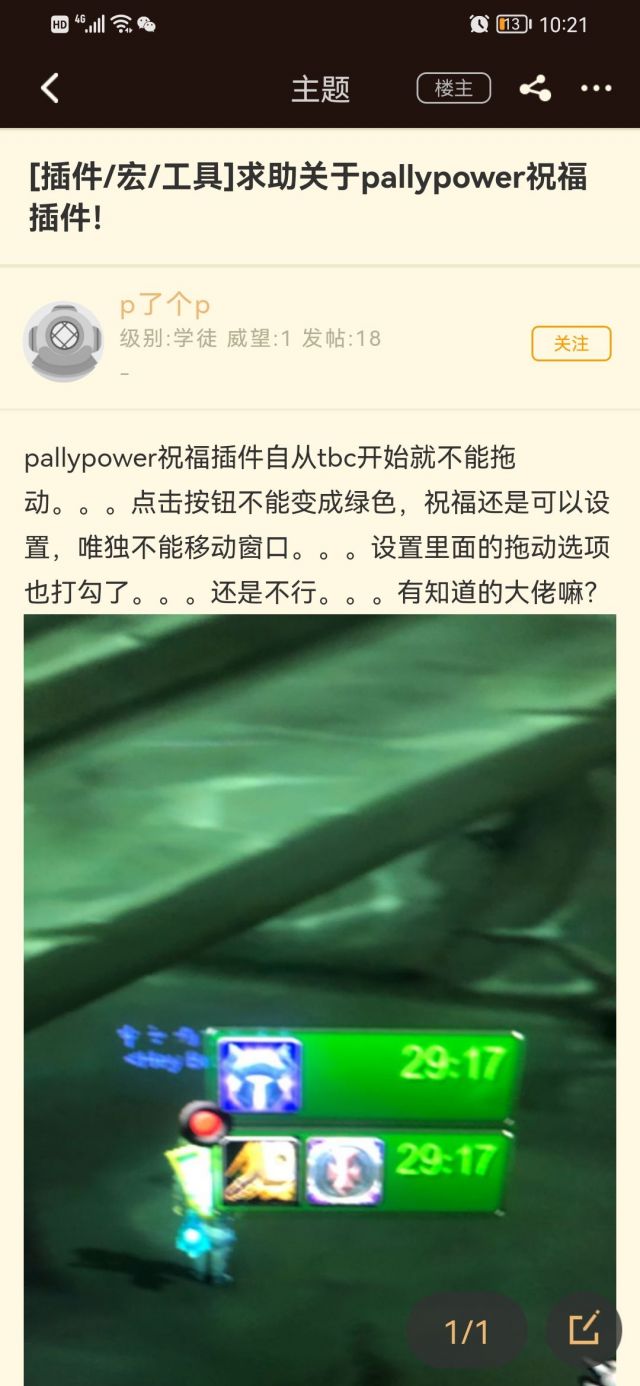Open p了个p's profile avatar
640x1386 pixels.
tap(63, 342)
